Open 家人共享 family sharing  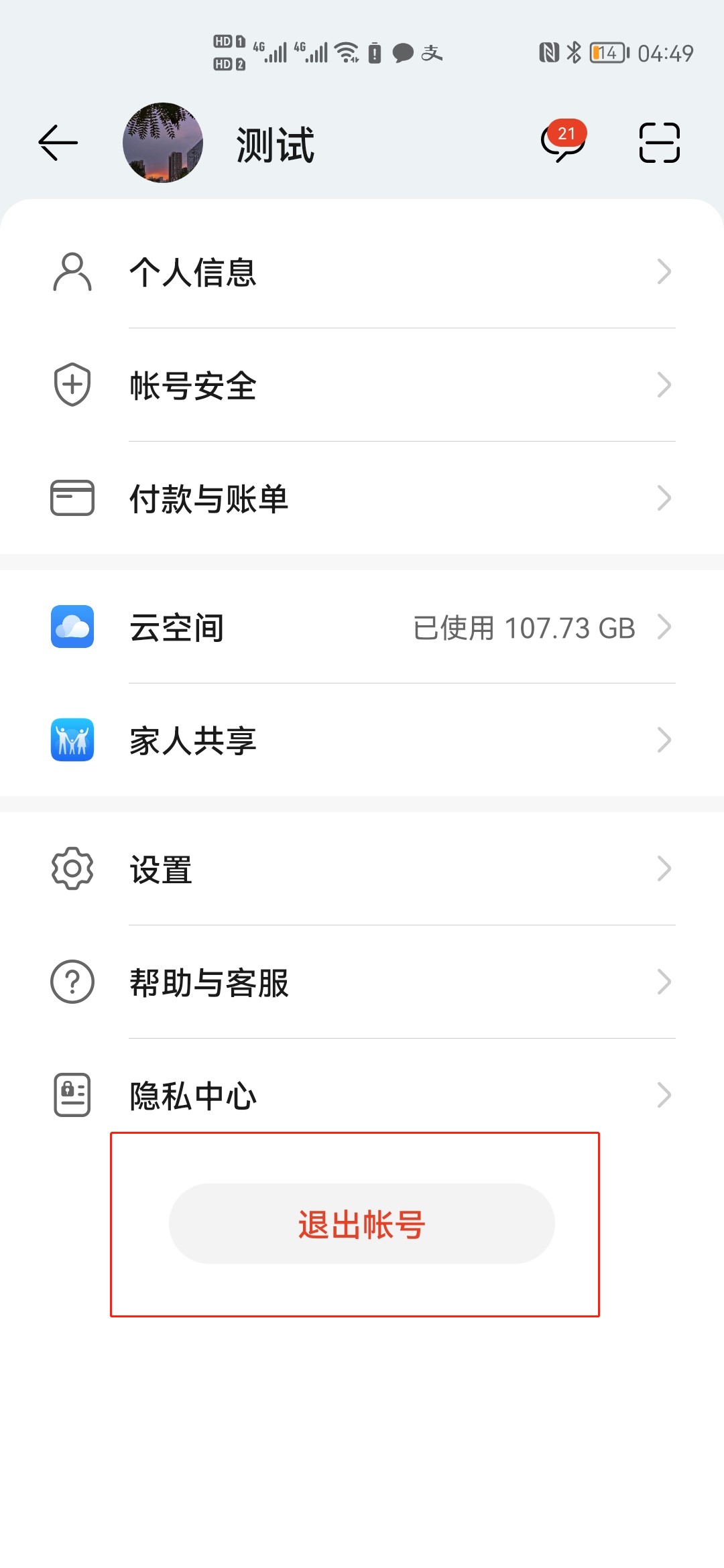[x=362, y=740]
